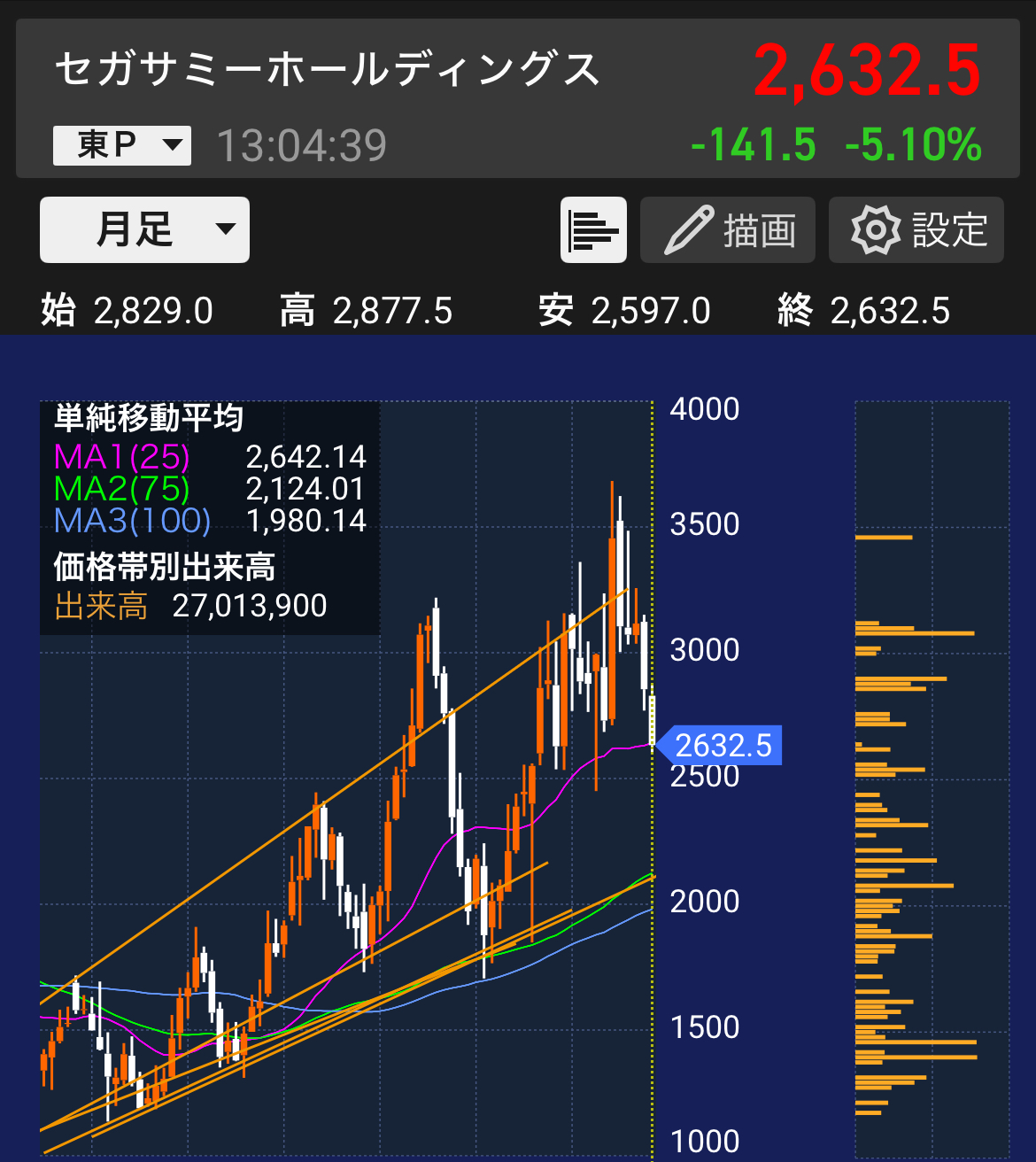This screenshot has width=1036, height=1162.
Task: Toggle the price-volume bars icon
Action: [x=593, y=230]
